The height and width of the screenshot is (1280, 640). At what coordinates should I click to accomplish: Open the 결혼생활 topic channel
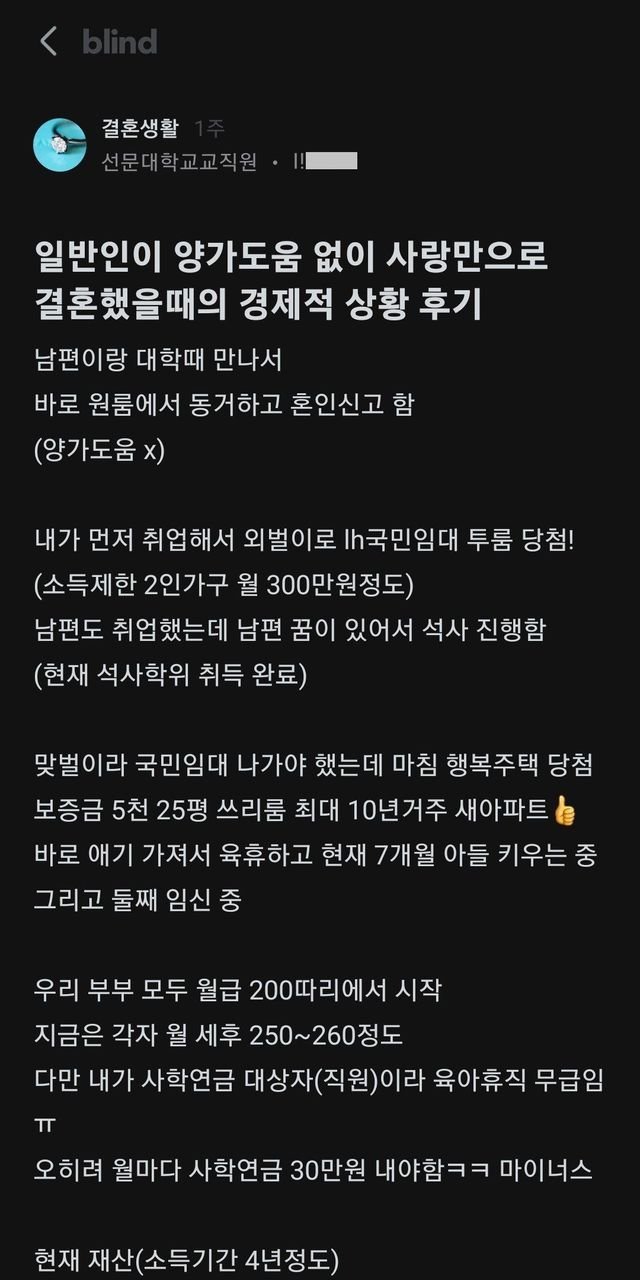click(139, 128)
